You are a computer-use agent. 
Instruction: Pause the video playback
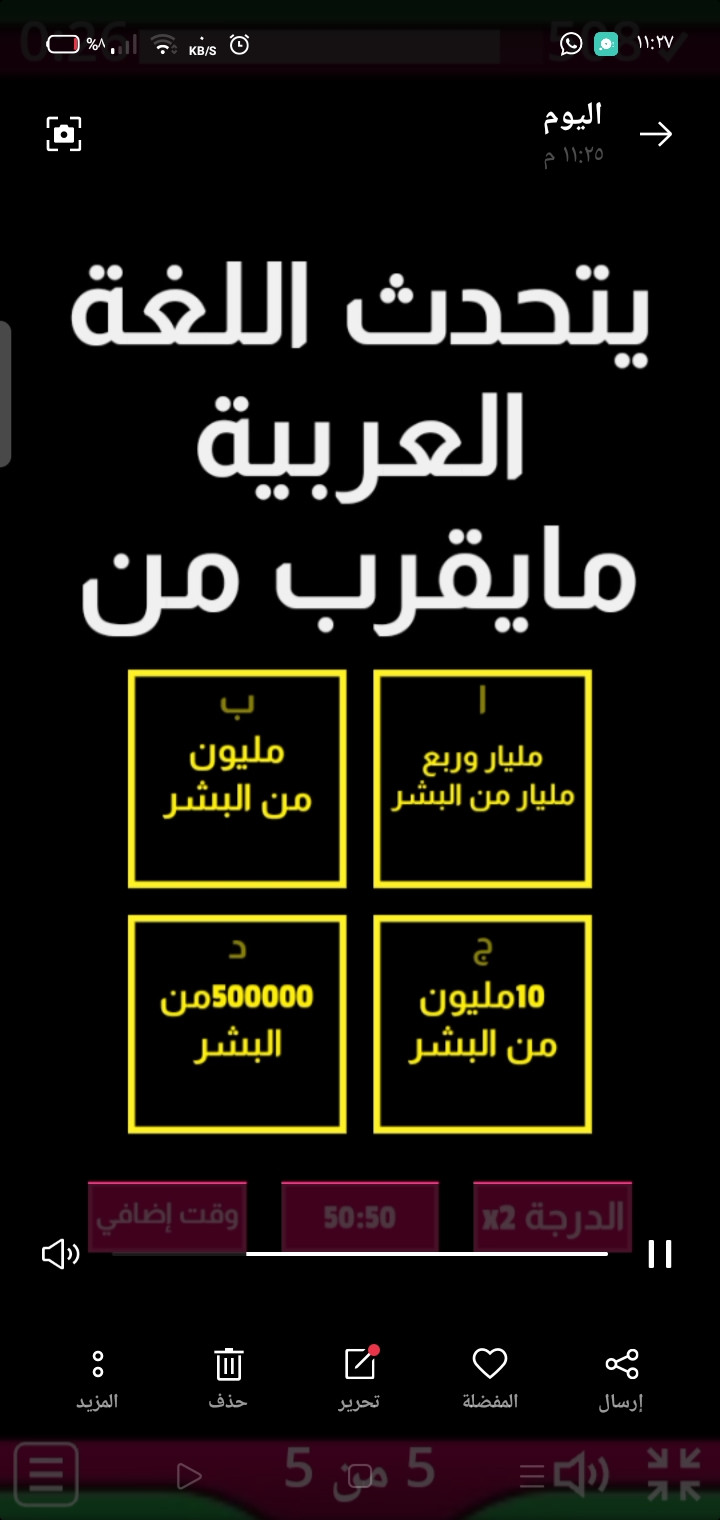pos(660,1254)
